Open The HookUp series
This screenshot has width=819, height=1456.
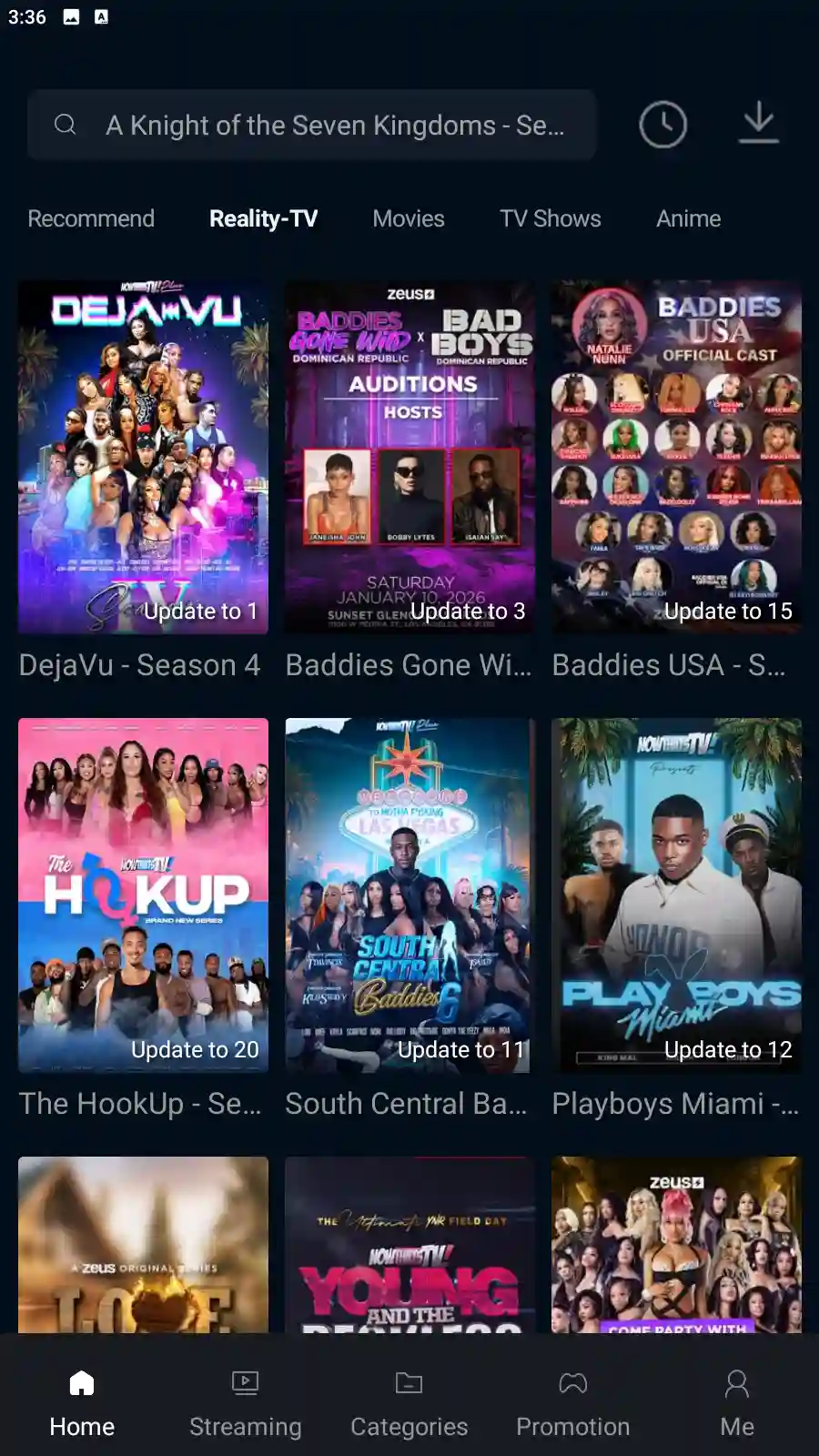(x=143, y=895)
